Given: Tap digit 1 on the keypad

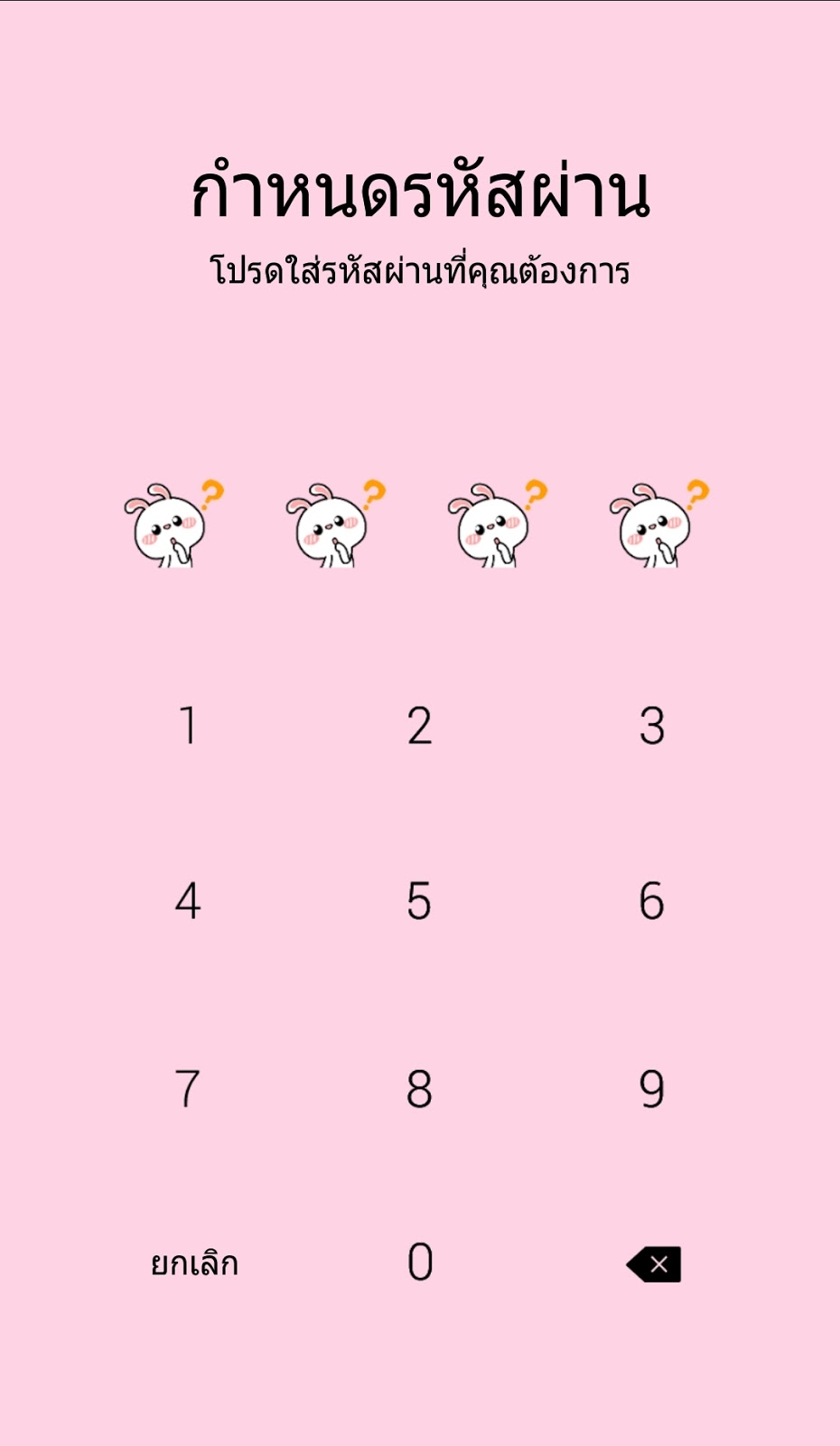Looking at the screenshot, I should (188, 726).
